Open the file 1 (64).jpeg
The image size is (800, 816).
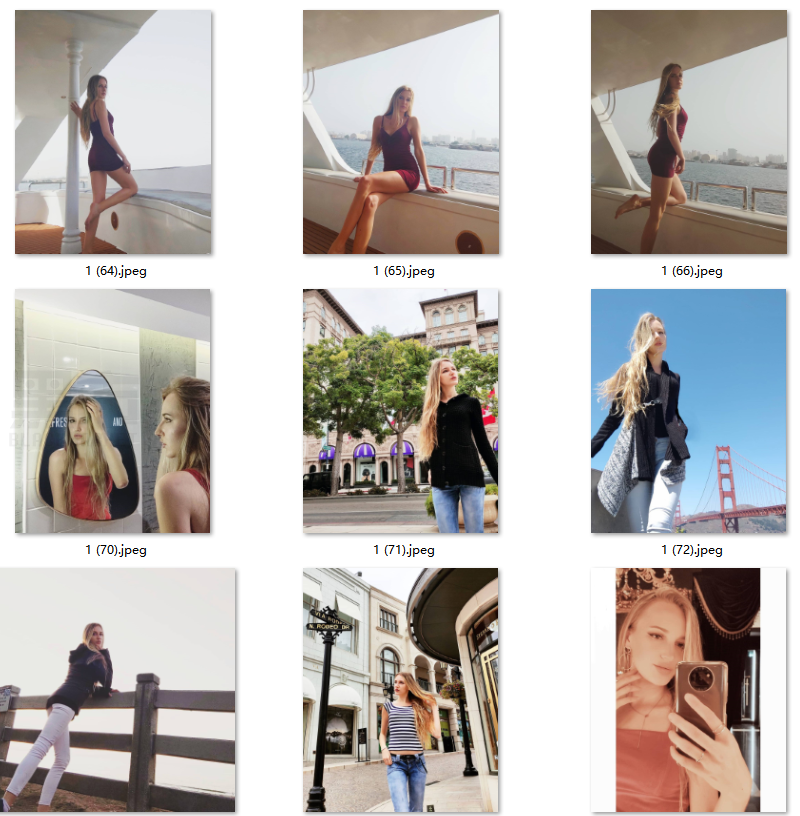tap(113, 132)
